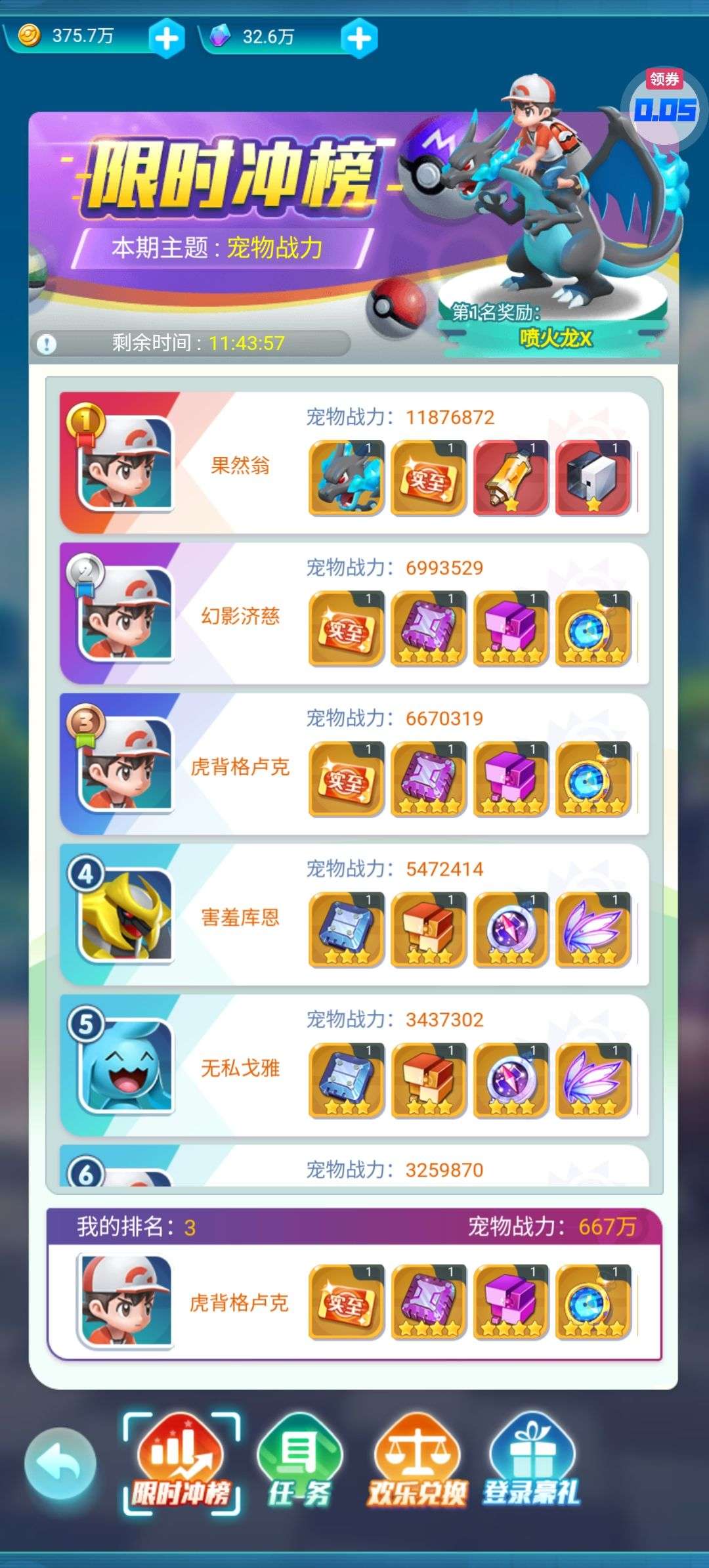The image size is (709, 1568).
Task: Go back with the return arrow
Action: pos(60,1464)
